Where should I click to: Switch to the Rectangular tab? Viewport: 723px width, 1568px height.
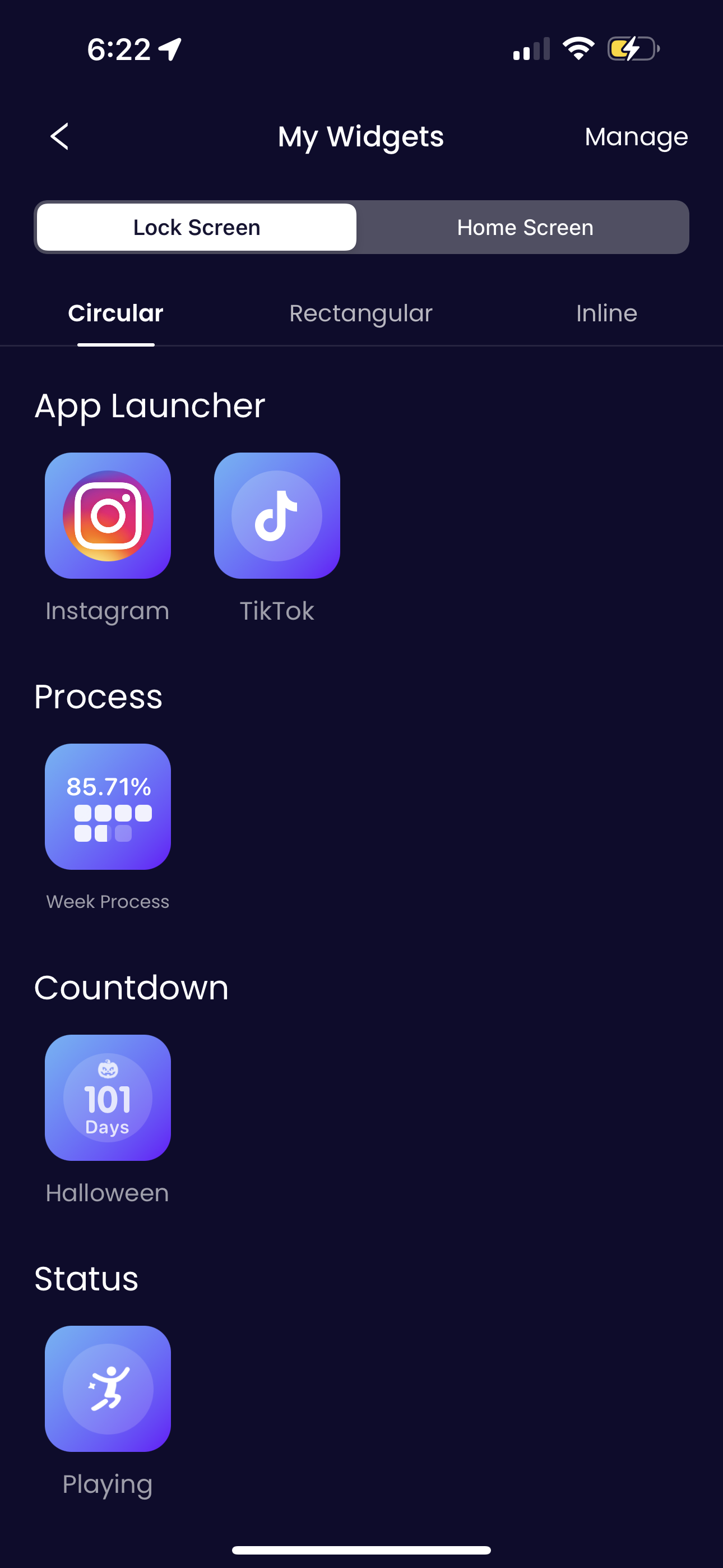pyautogui.click(x=360, y=313)
